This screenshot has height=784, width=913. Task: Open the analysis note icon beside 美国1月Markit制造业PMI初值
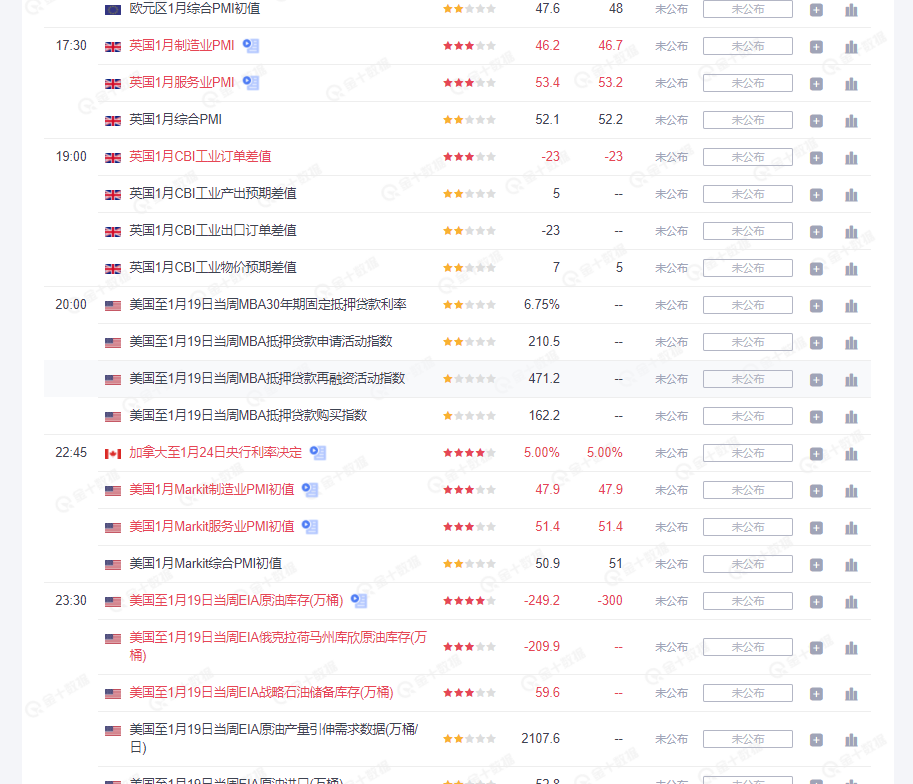310,490
